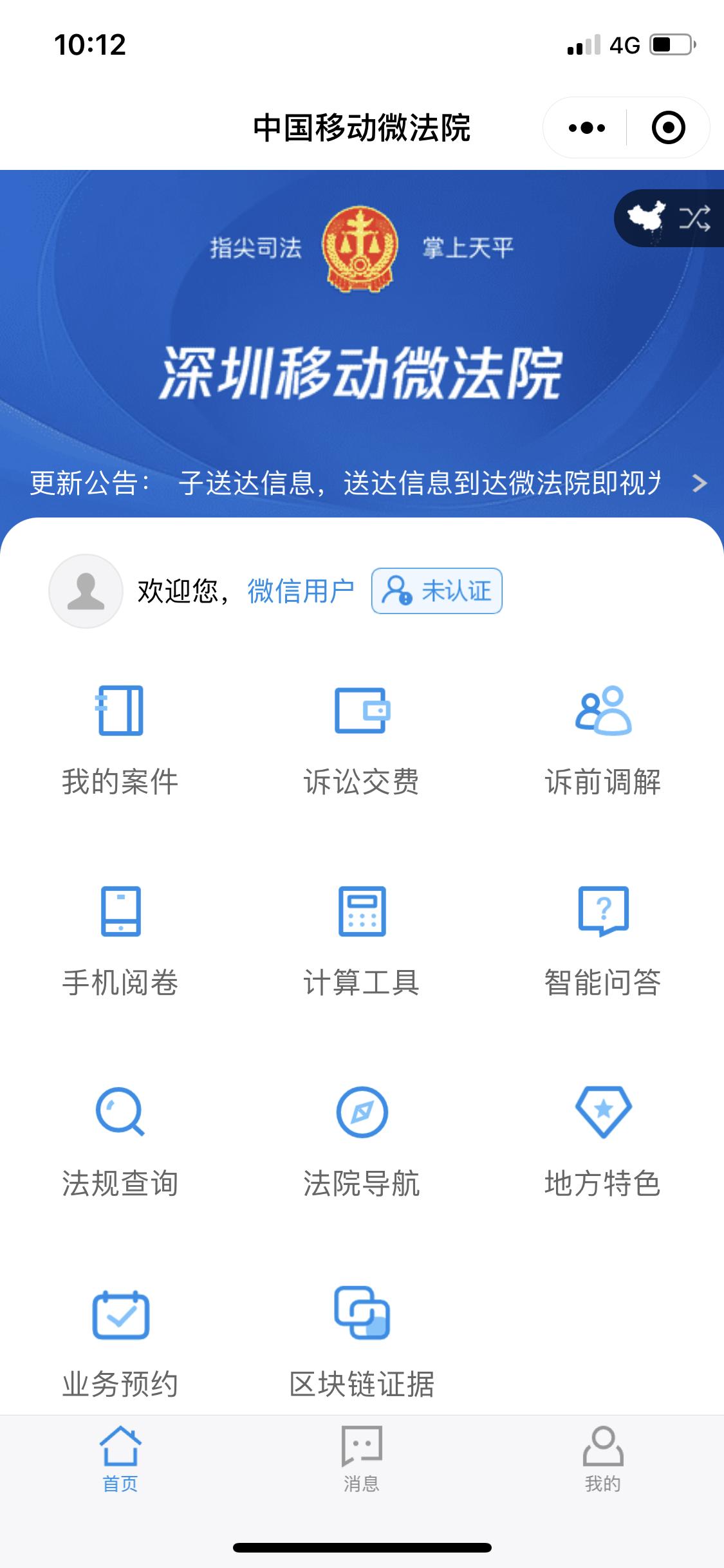Viewport: 724px width, 1568px height.
Task: Tap 未认证 to start verification
Action: click(436, 592)
